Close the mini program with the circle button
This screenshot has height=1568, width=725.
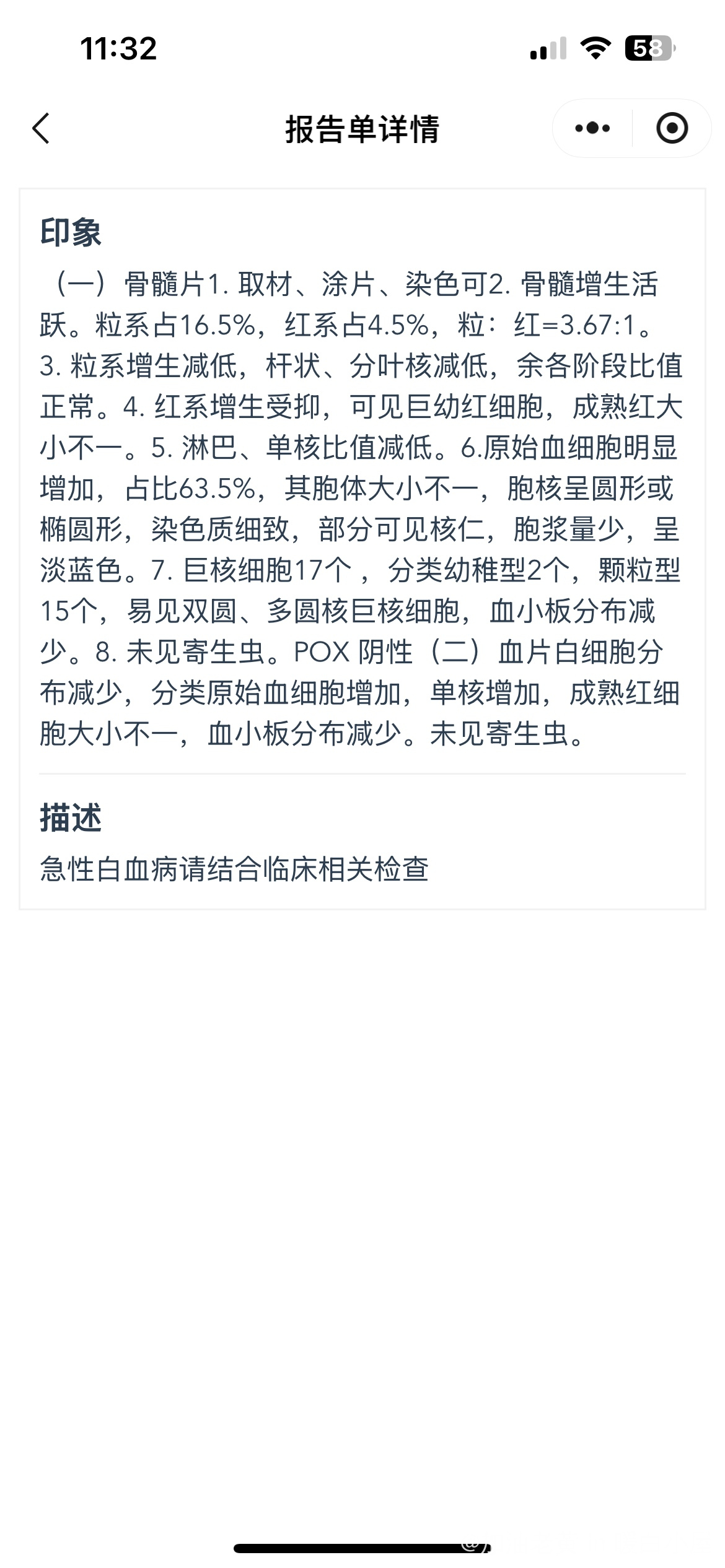pyautogui.click(x=672, y=129)
